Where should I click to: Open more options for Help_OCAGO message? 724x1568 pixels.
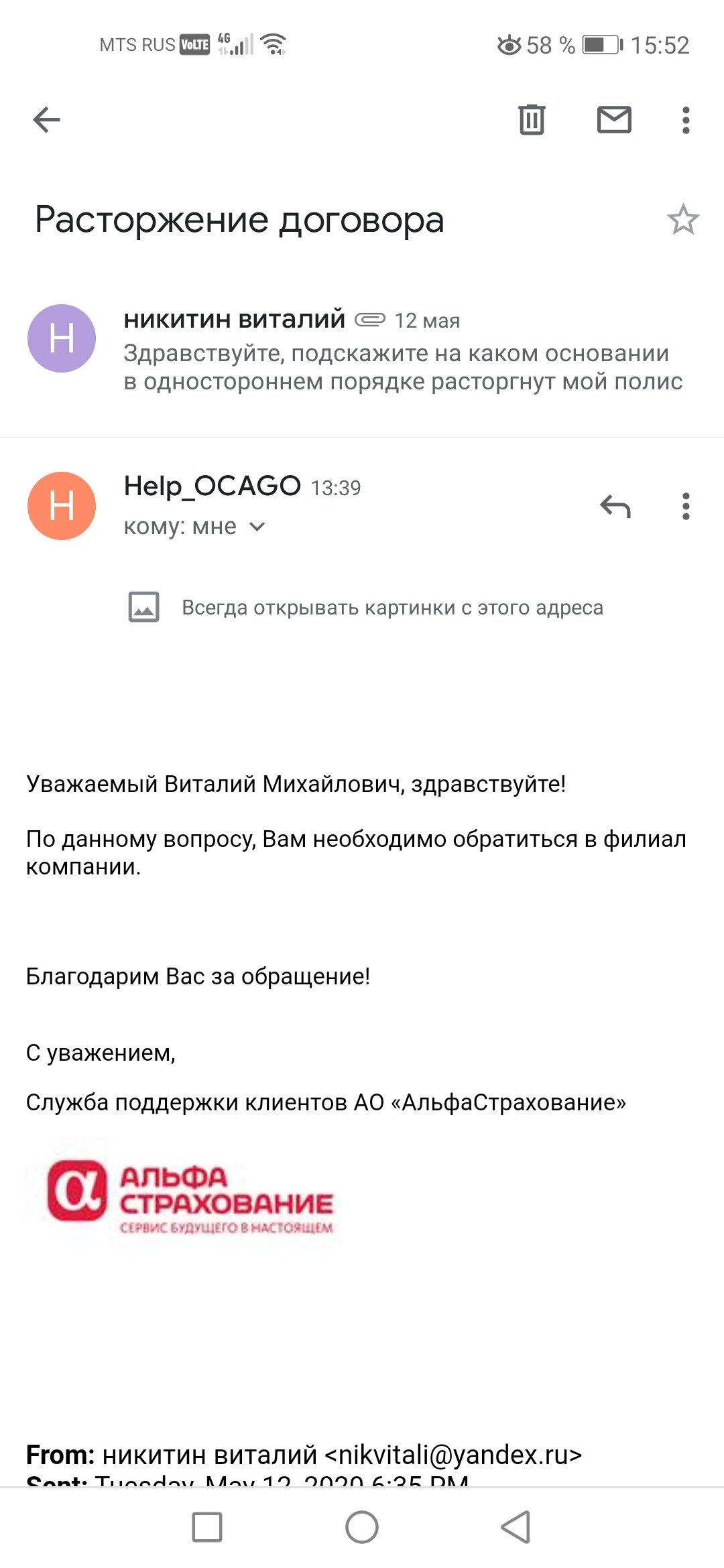685,507
